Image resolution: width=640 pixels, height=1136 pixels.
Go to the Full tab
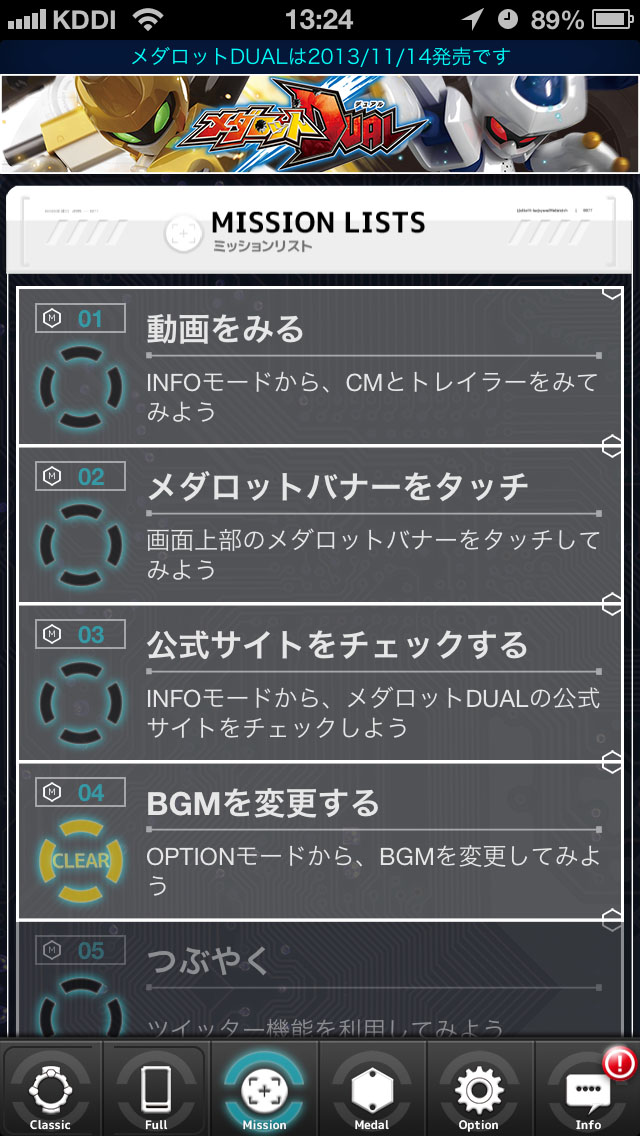[x=156, y=1088]
